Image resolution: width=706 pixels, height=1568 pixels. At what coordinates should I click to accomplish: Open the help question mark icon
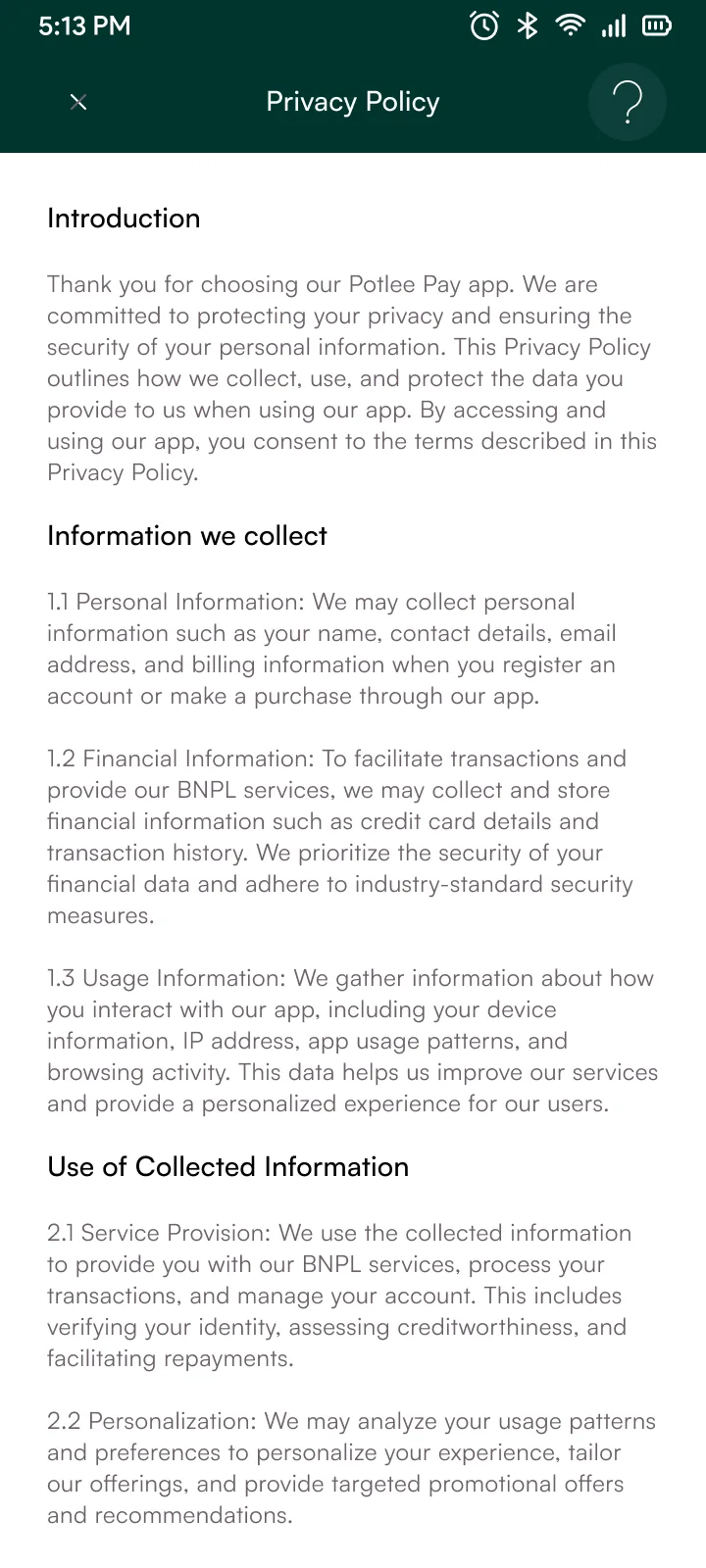(x=628, y=102)
